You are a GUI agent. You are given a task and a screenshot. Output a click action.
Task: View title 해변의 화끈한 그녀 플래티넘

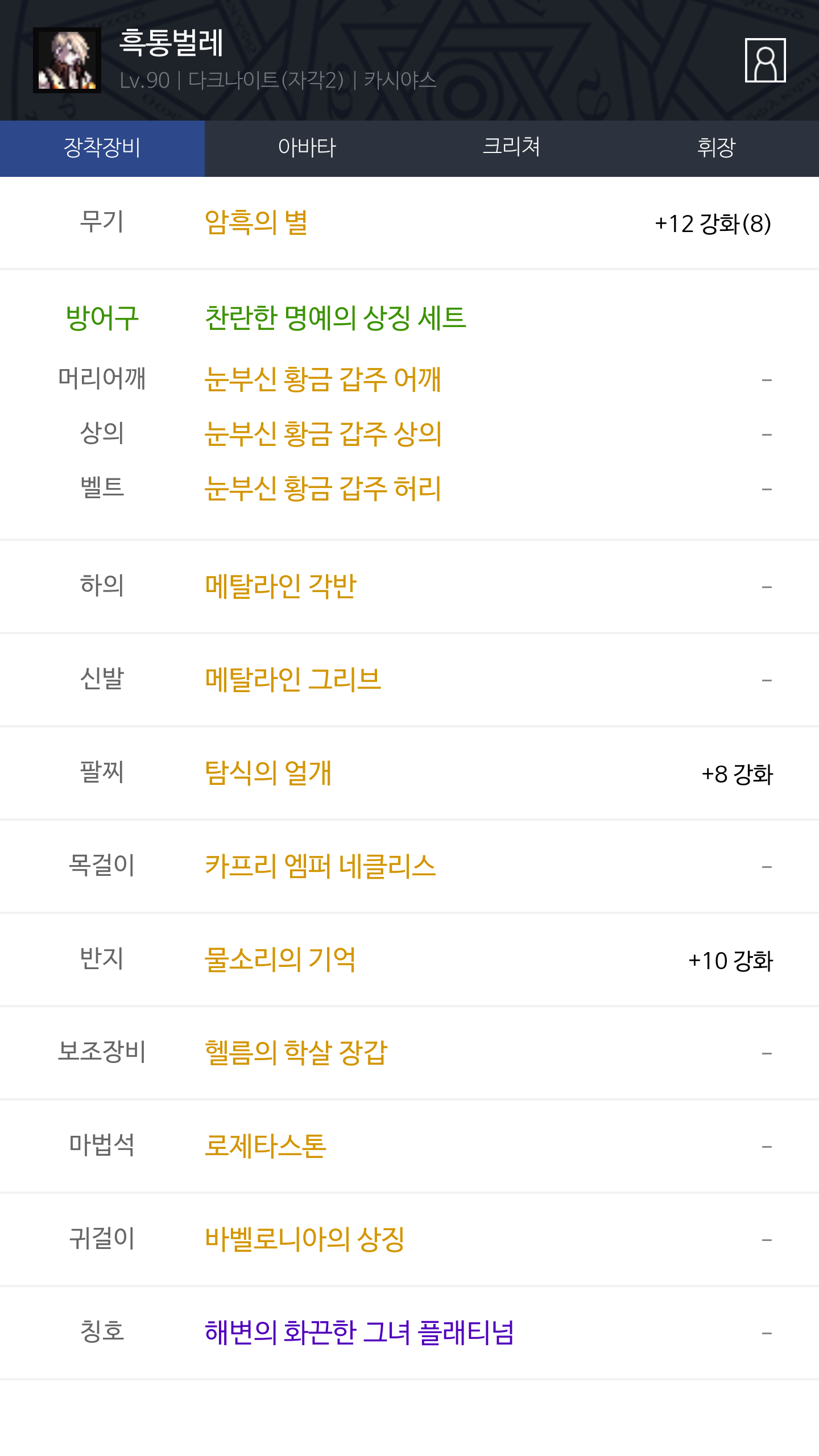coord(359,1333)
